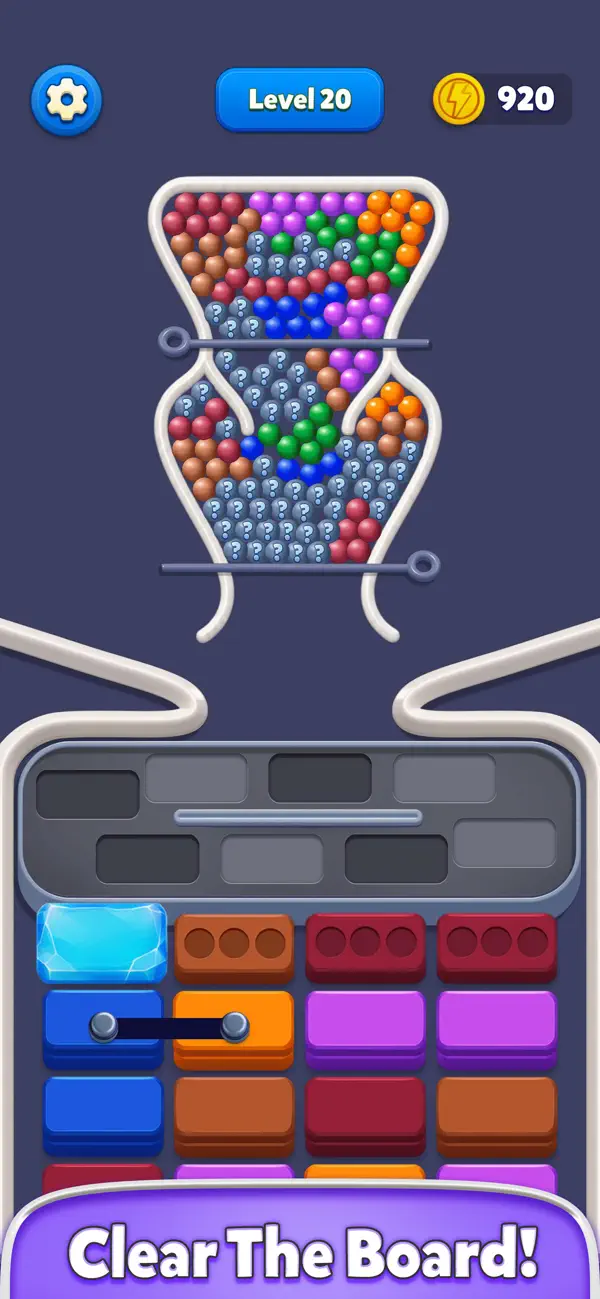
Task: Select the blue block with the chain
Action: coord(103,1029)
